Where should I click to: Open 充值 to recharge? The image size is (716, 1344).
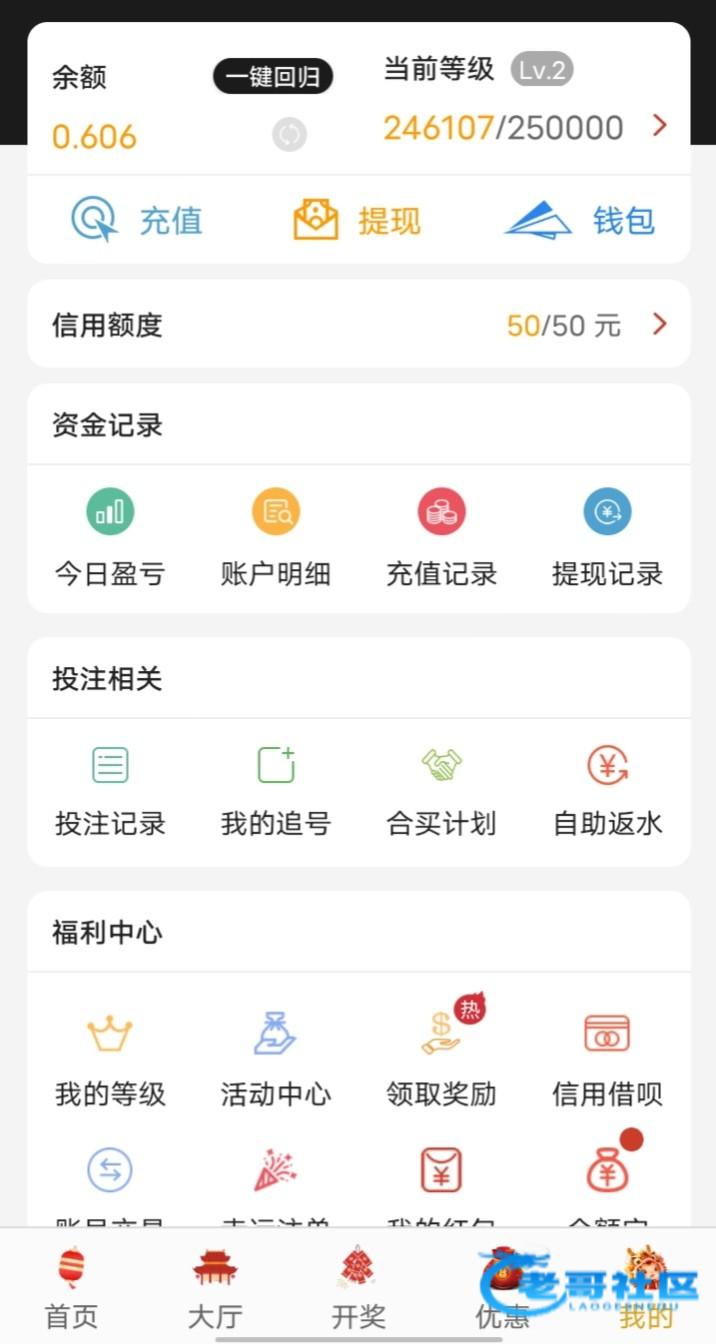[x=137, y=220]
